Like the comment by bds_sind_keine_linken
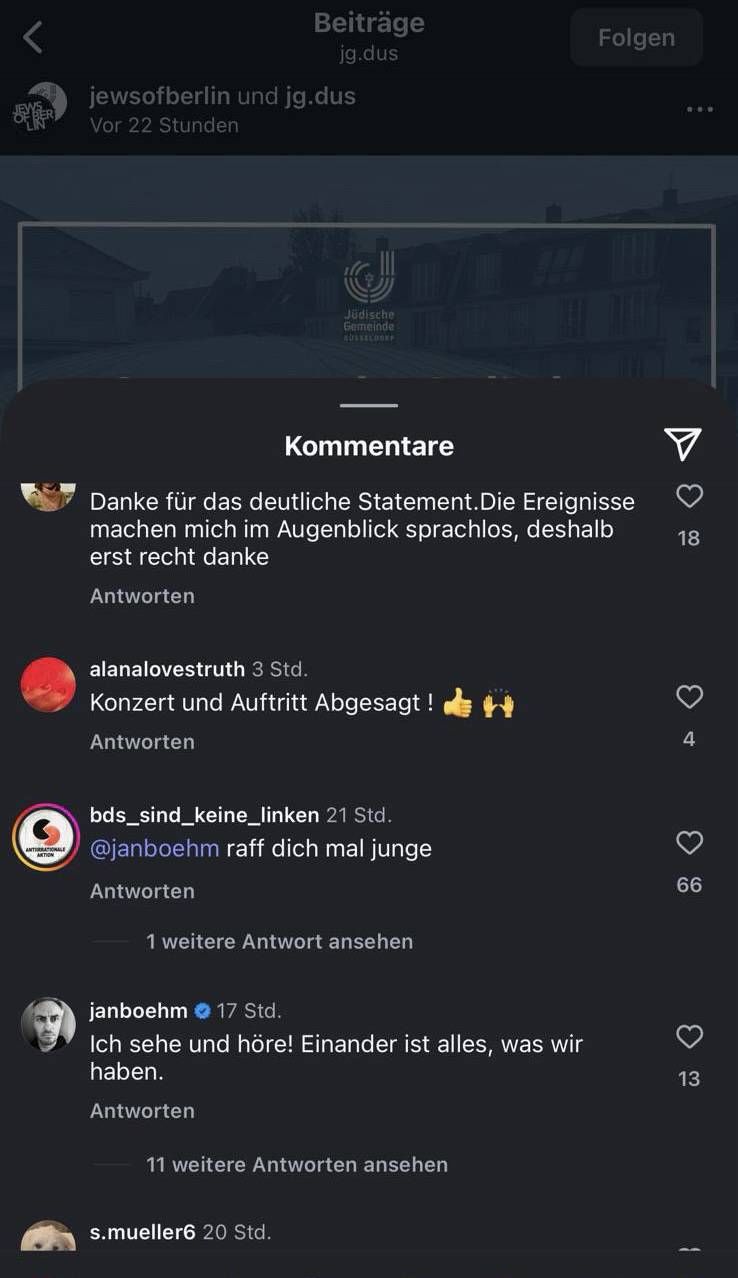Viewport: 738px width, 1278px height. pos(689,844)
